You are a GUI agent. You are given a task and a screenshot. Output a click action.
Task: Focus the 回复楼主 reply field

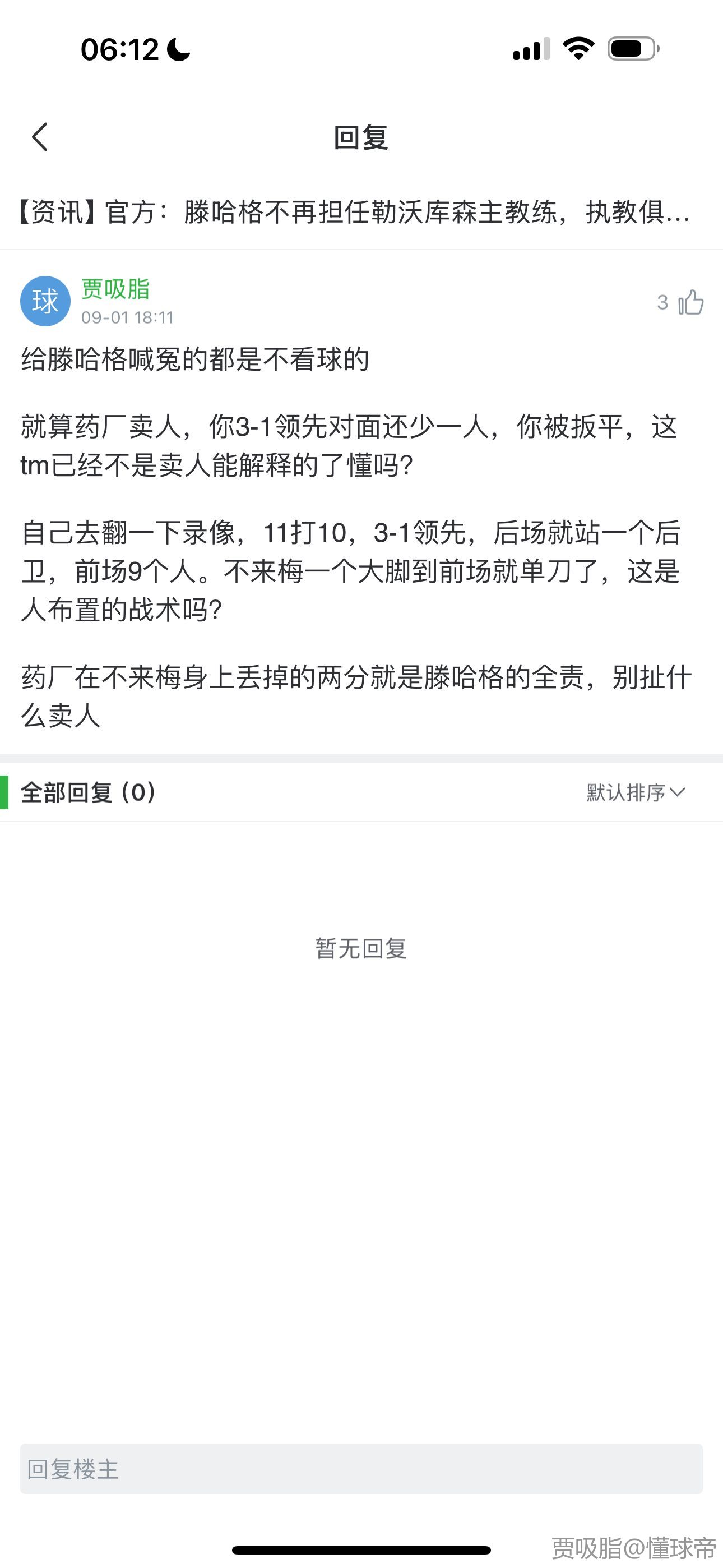tap(361, 1469)
